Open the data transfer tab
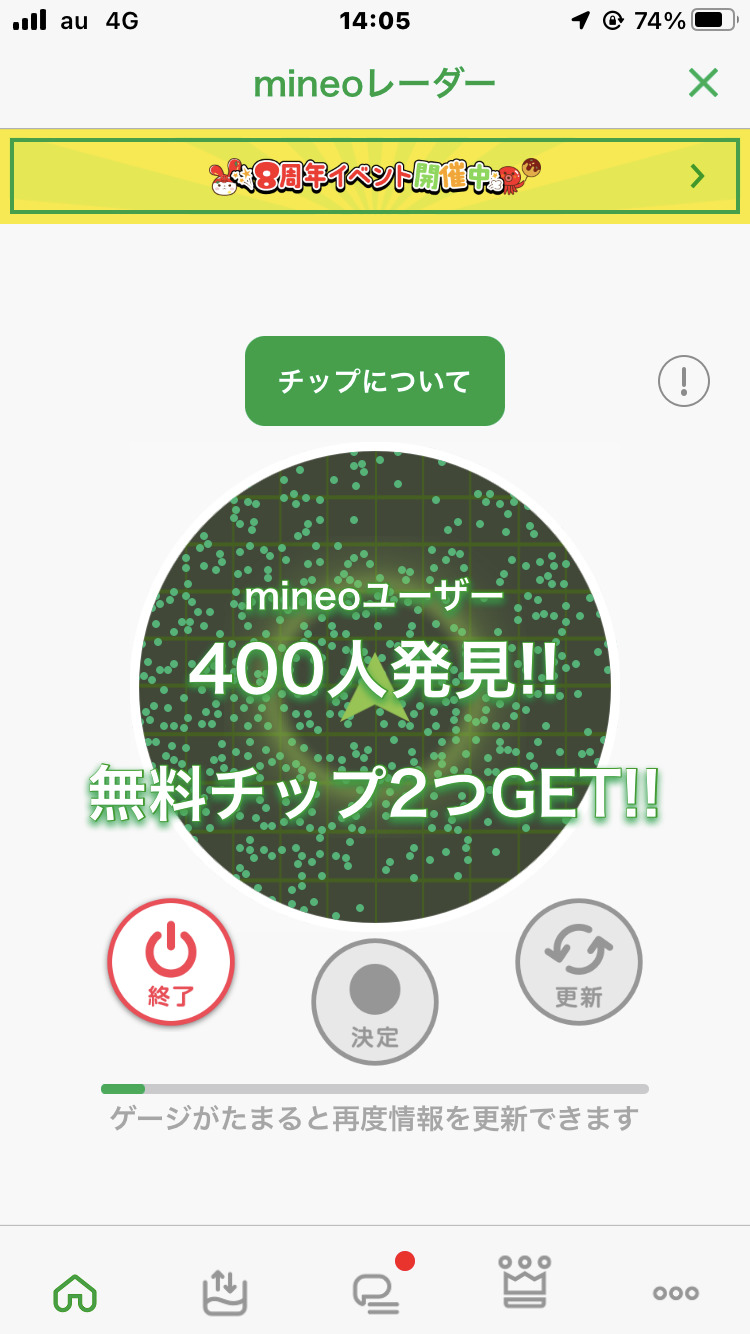750x1334 pixels. pos(225,1294)
